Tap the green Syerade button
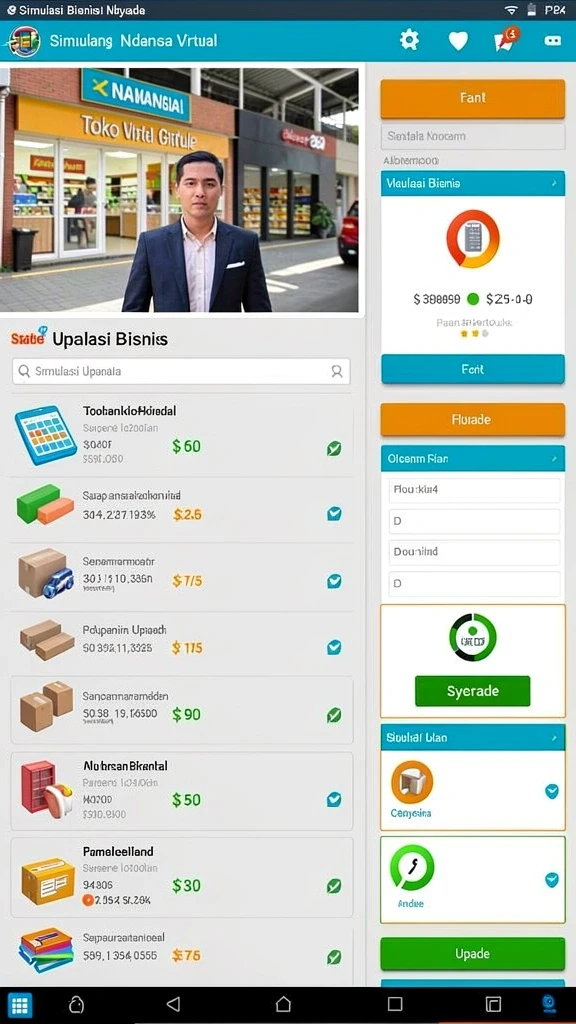Screen dimensions: 576x1024 (x=472, y=691)
